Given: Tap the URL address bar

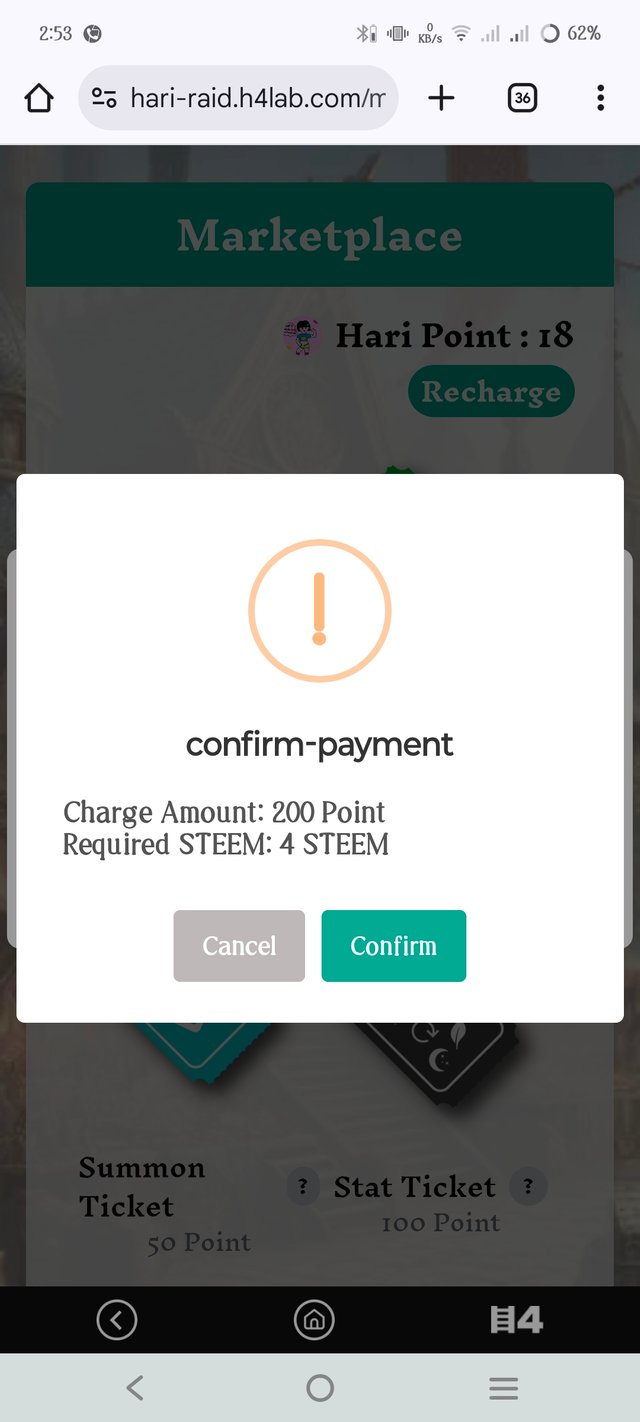Looking at the screenshot, I should (x=238, y=98).
